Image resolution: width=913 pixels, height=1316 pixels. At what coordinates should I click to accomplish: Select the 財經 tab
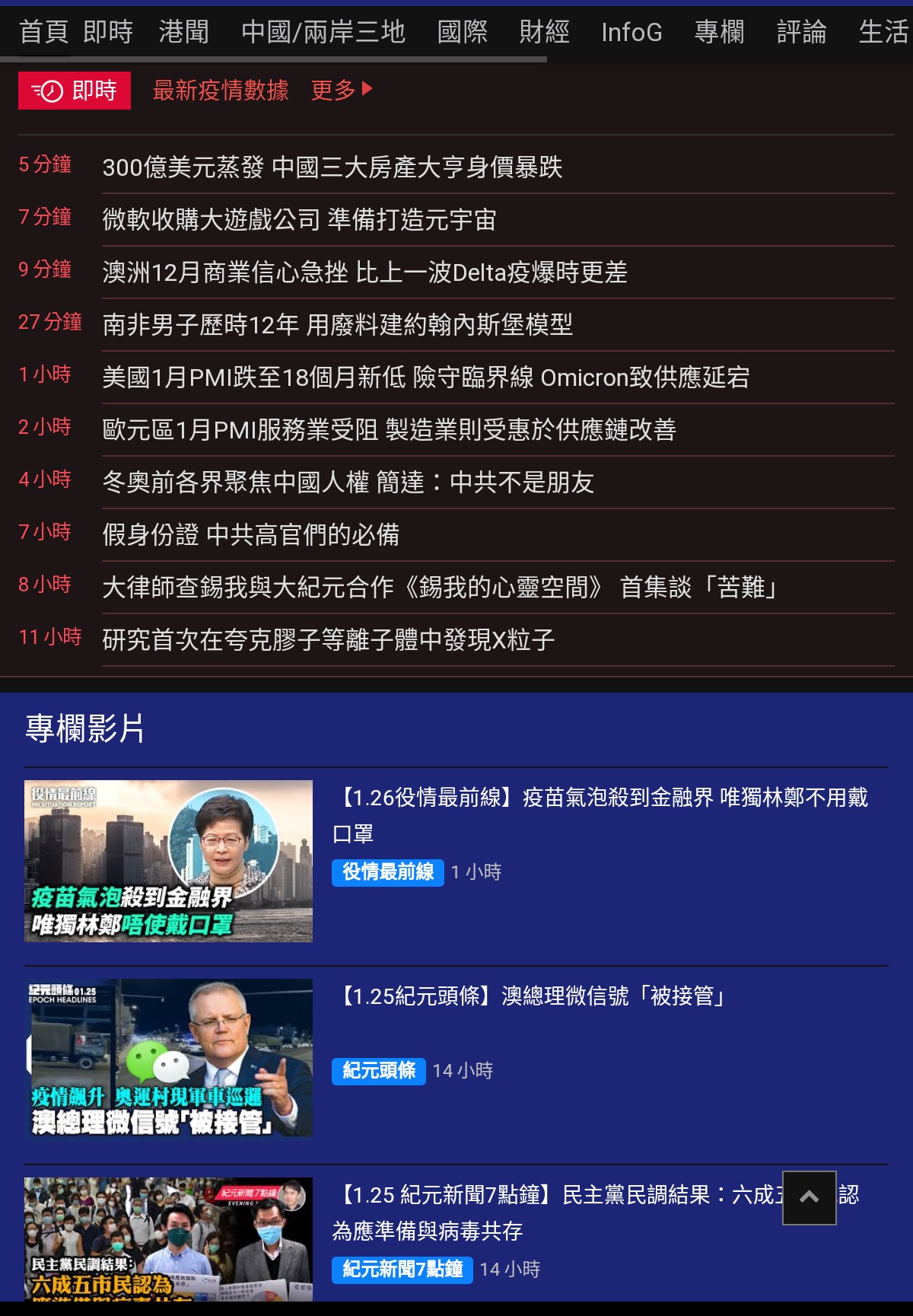pyautogui.click(x=544, y=32)
